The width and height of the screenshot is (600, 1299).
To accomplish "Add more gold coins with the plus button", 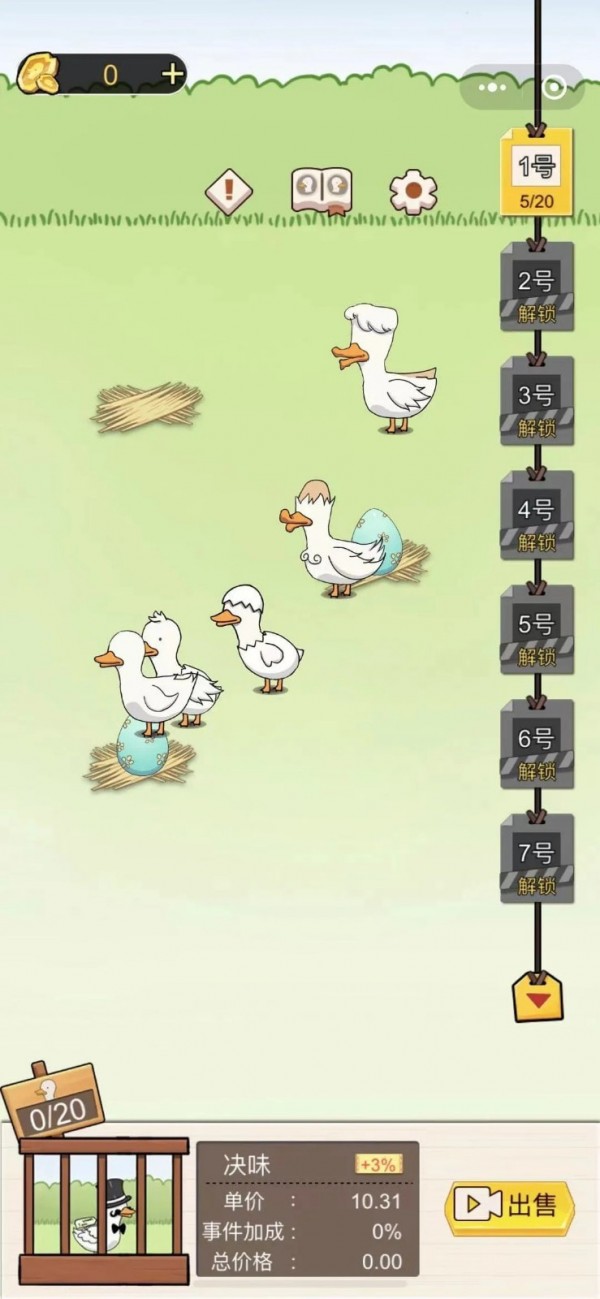I will point(173,74).
